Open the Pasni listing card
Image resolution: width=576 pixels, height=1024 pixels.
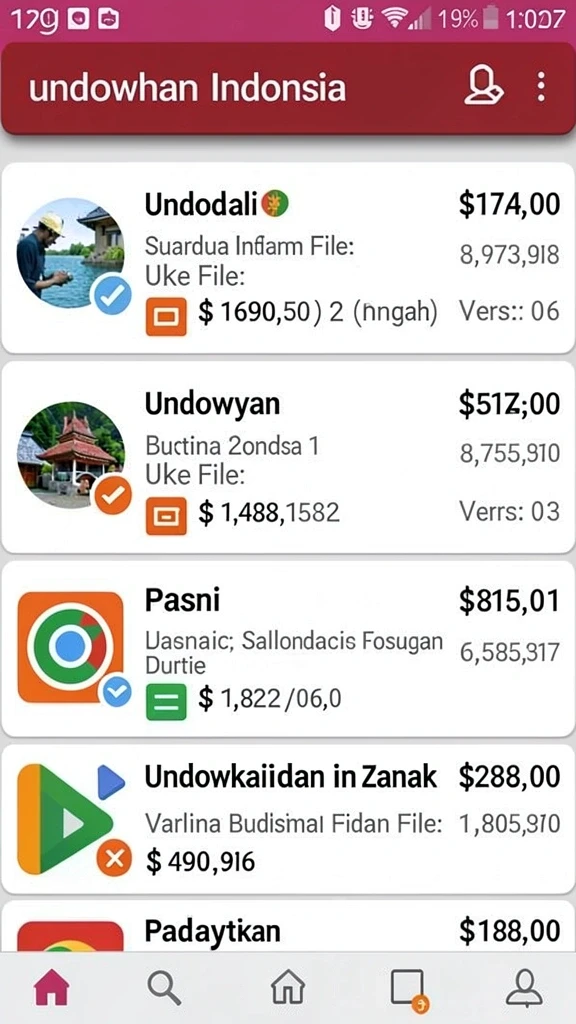point(288,648)
